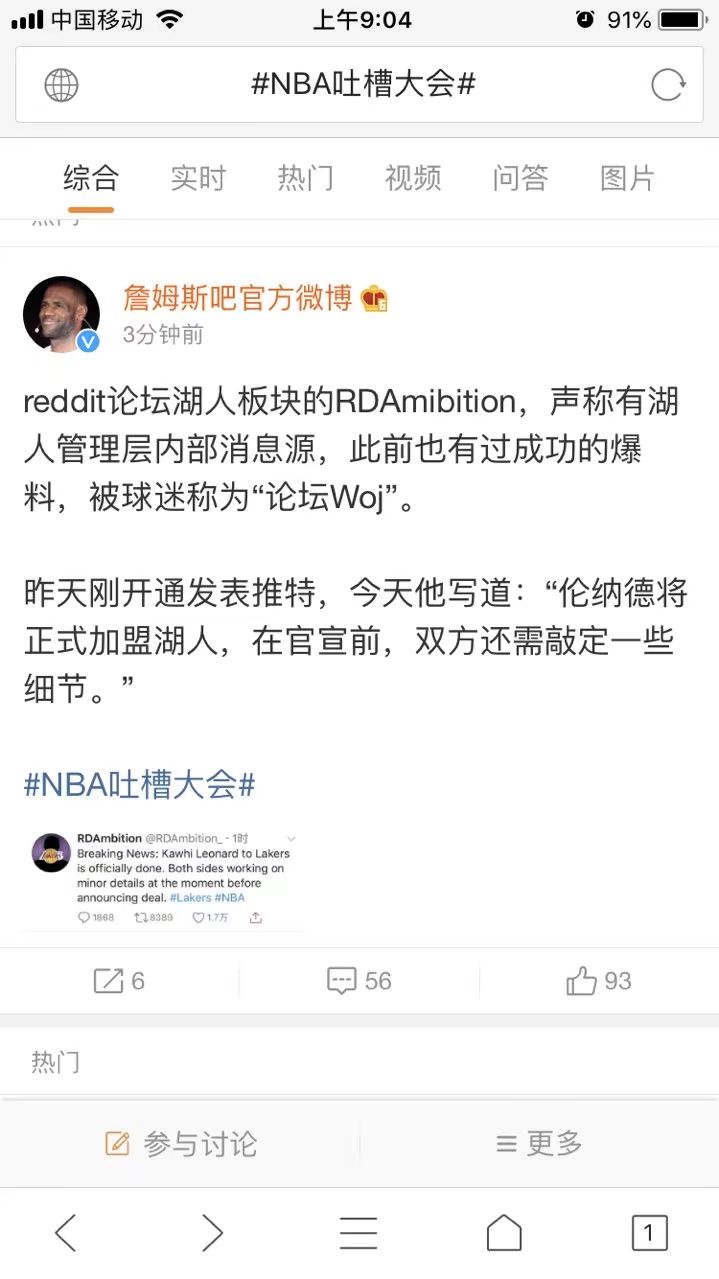View the 詹姆斯吧官方微博 avatar
This screenshot has height=1279, width=719.
[62, 314]
